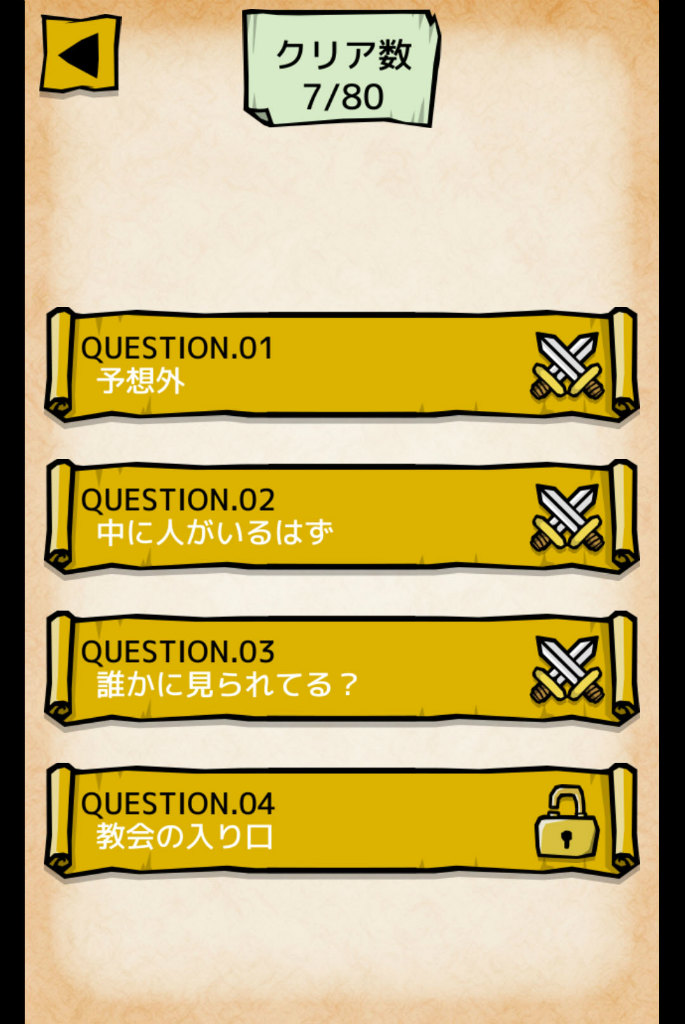This screenshot has width=685, height=1024.
Task: Select QUESTION.03 誰かに見られてる？
Action: coord(340,669)
